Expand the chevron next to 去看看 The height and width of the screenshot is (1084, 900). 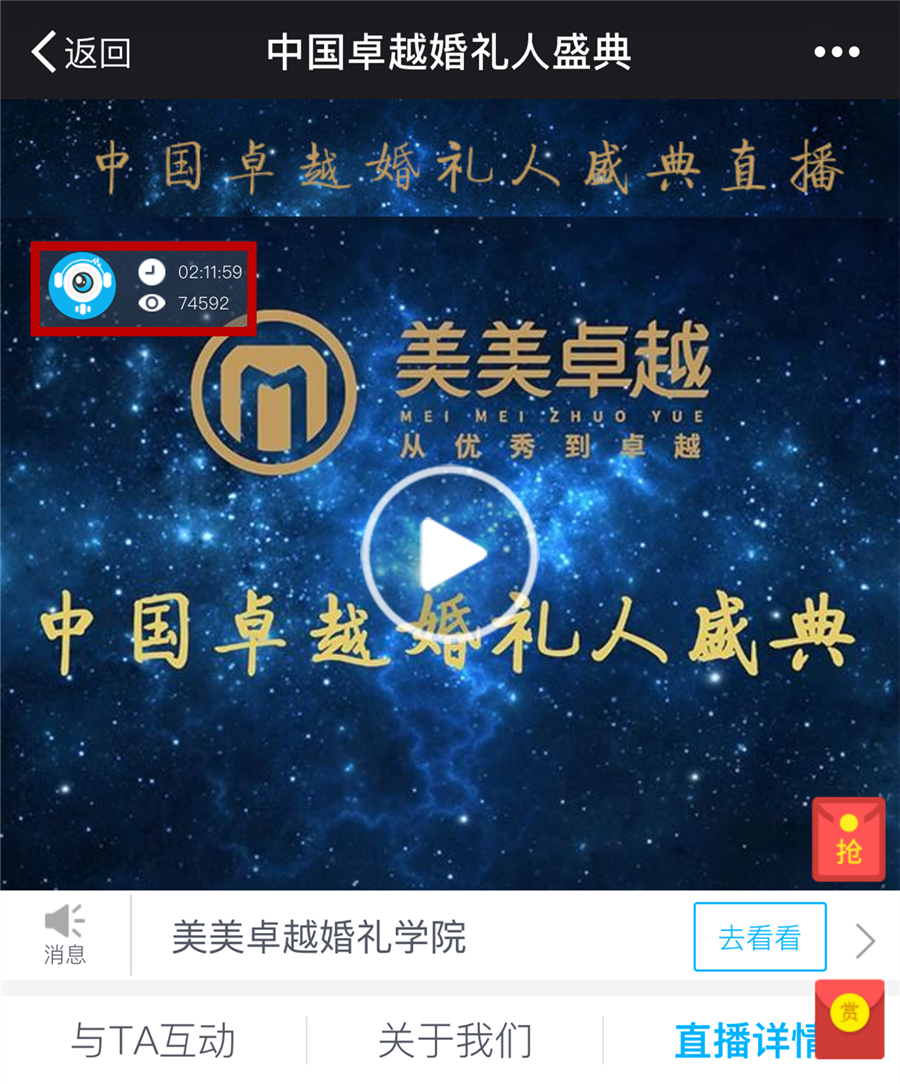[x=866, y=940]
